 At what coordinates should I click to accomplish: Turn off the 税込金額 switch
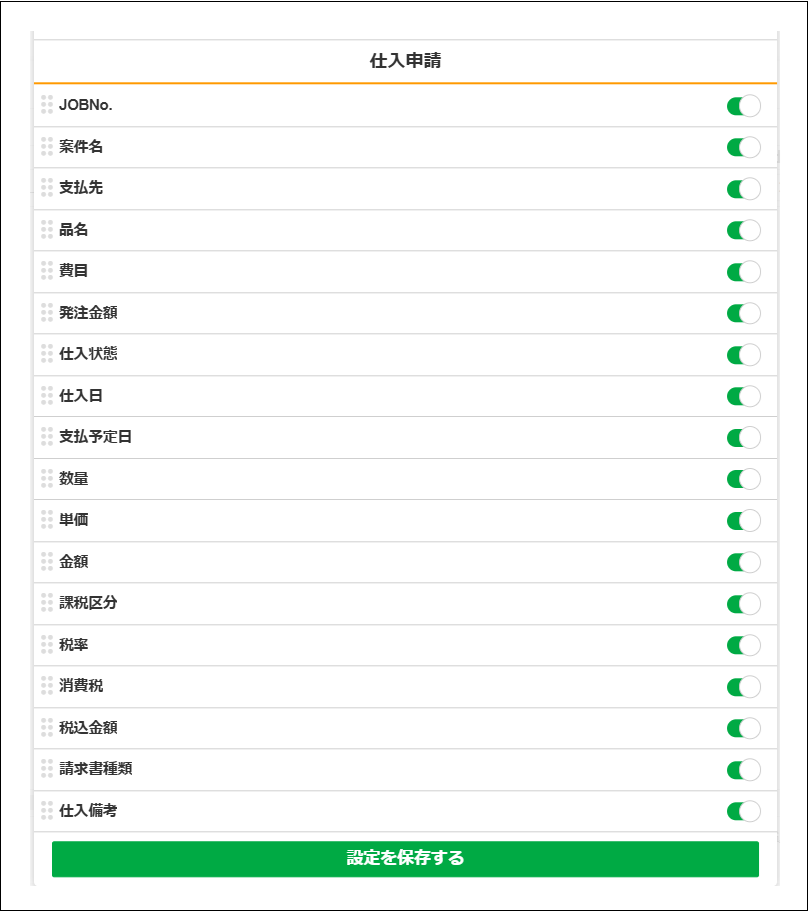[x=743, y=729]
